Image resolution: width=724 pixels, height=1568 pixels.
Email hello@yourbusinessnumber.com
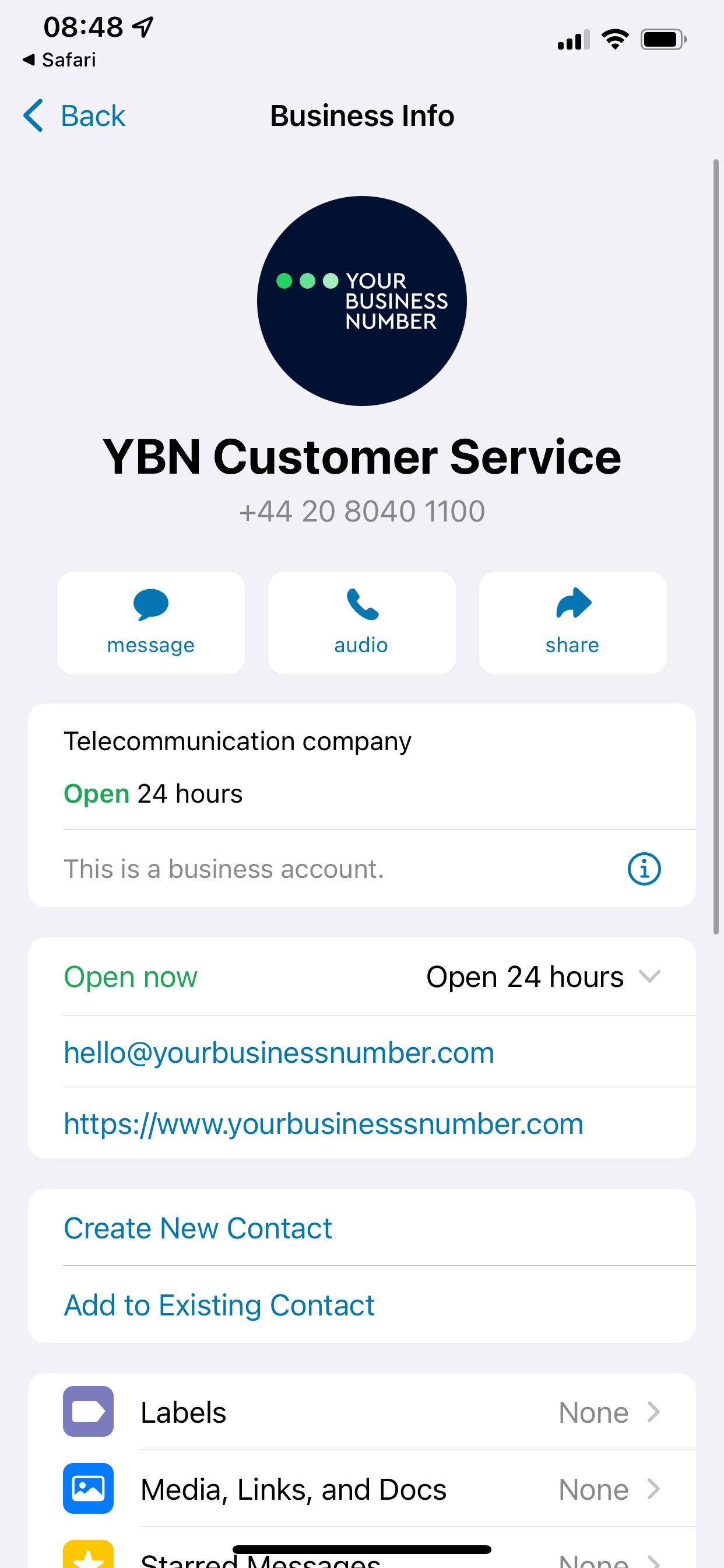click(x=279, y=1052)
